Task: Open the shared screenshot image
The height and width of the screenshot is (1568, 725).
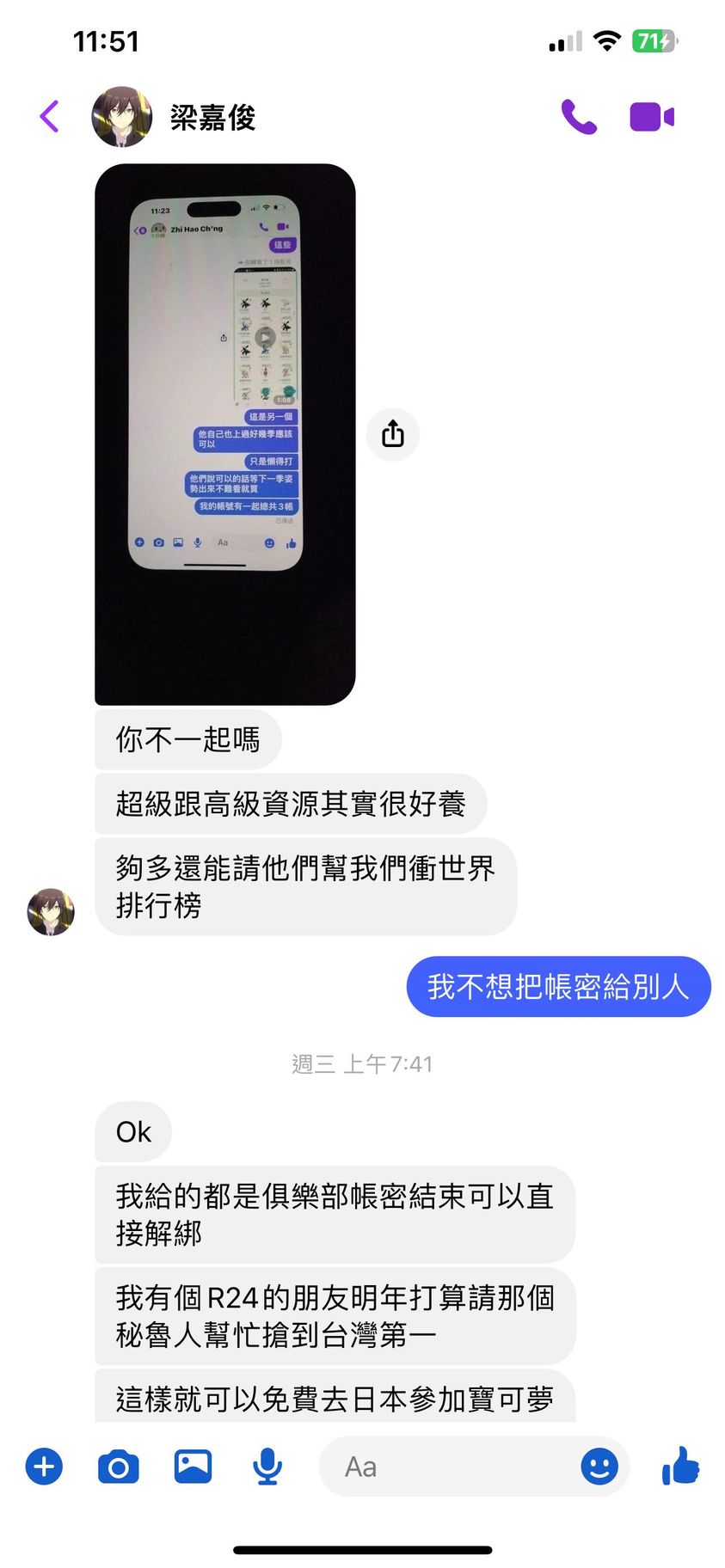Action: pyautogui.click(x=224, y=434)
